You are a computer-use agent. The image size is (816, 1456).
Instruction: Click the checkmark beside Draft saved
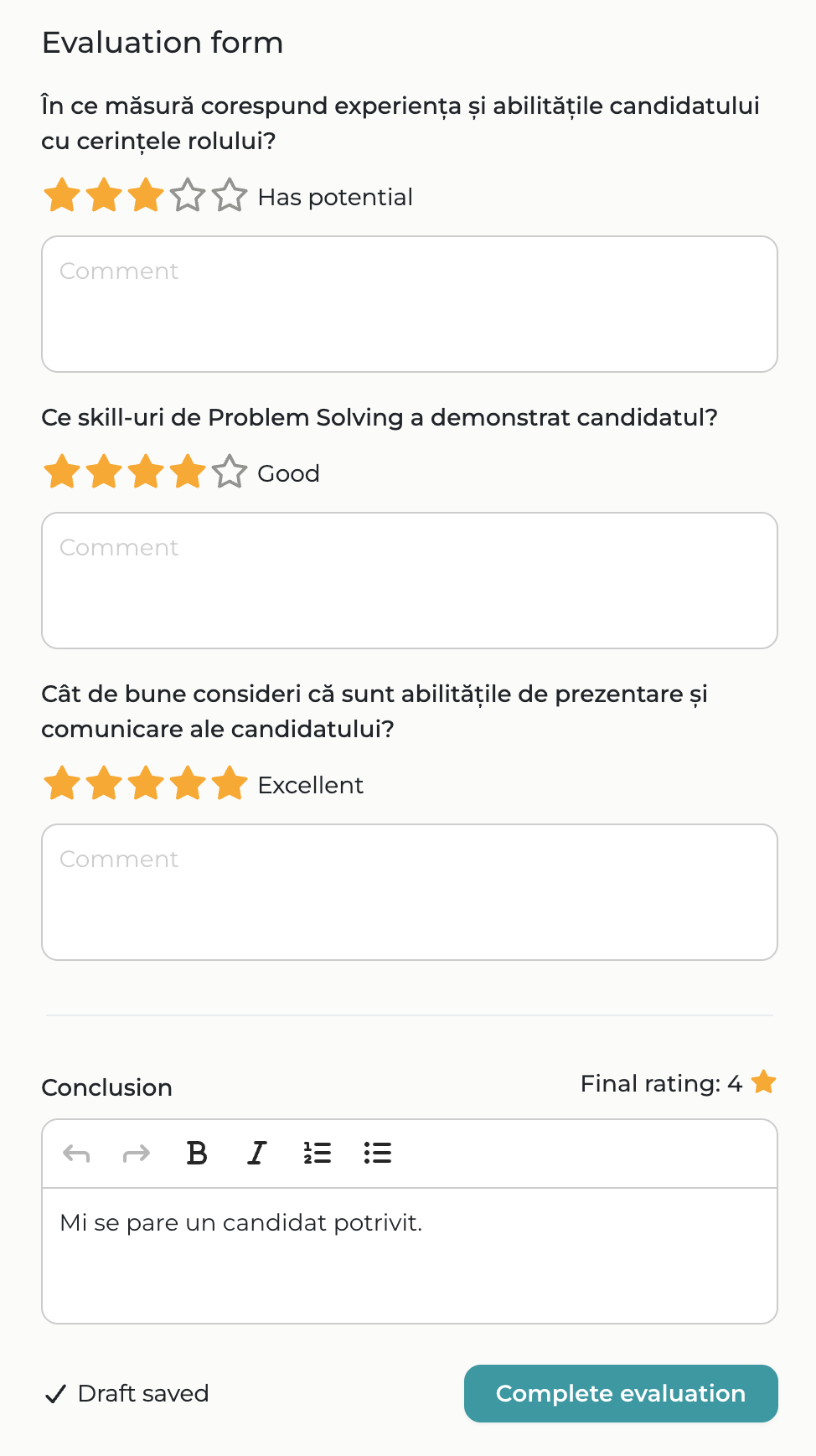pyautogui.click(x=54, y=1393)
